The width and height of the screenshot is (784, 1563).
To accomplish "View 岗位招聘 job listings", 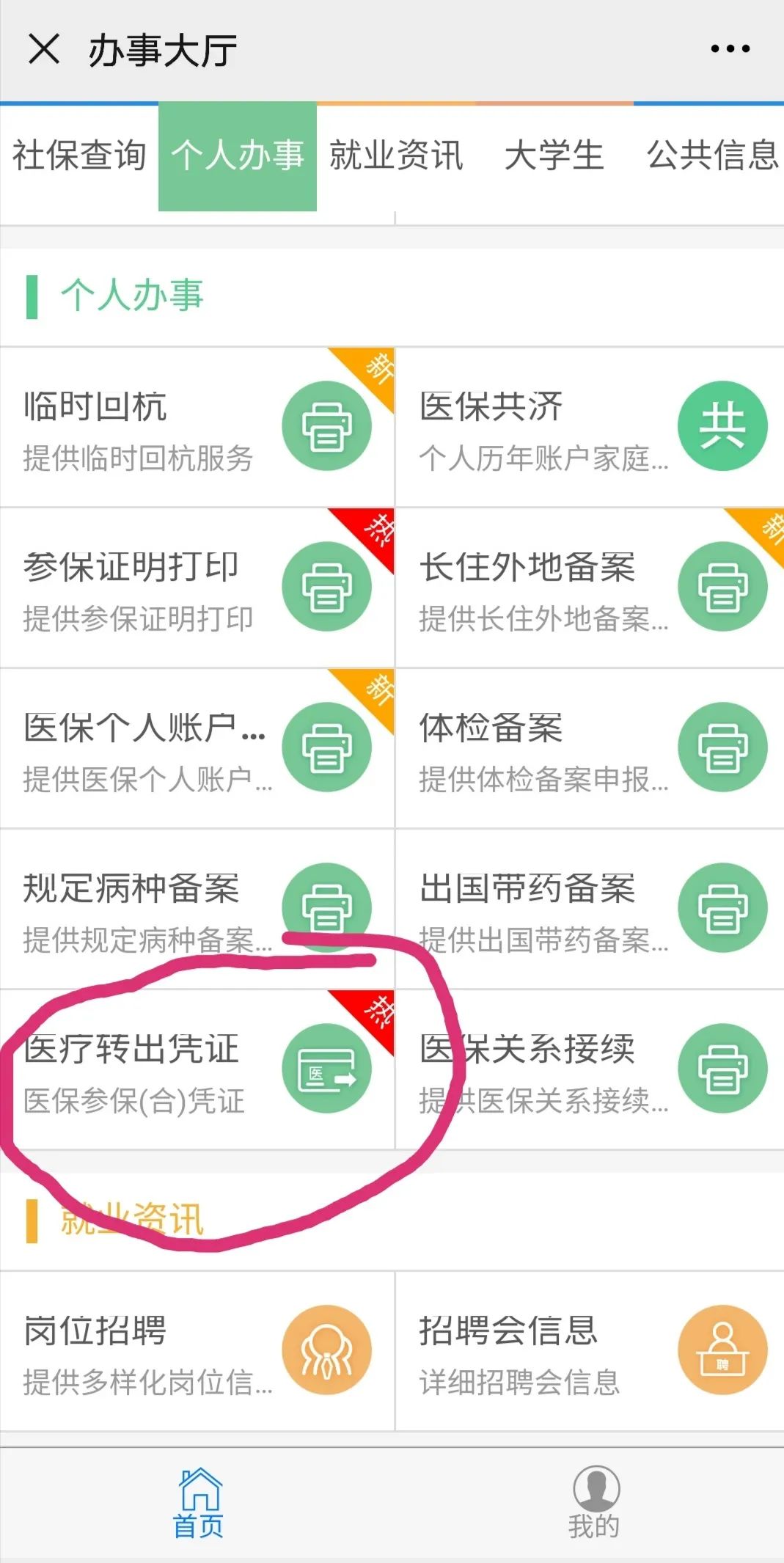I will (x=197, y=1351).
